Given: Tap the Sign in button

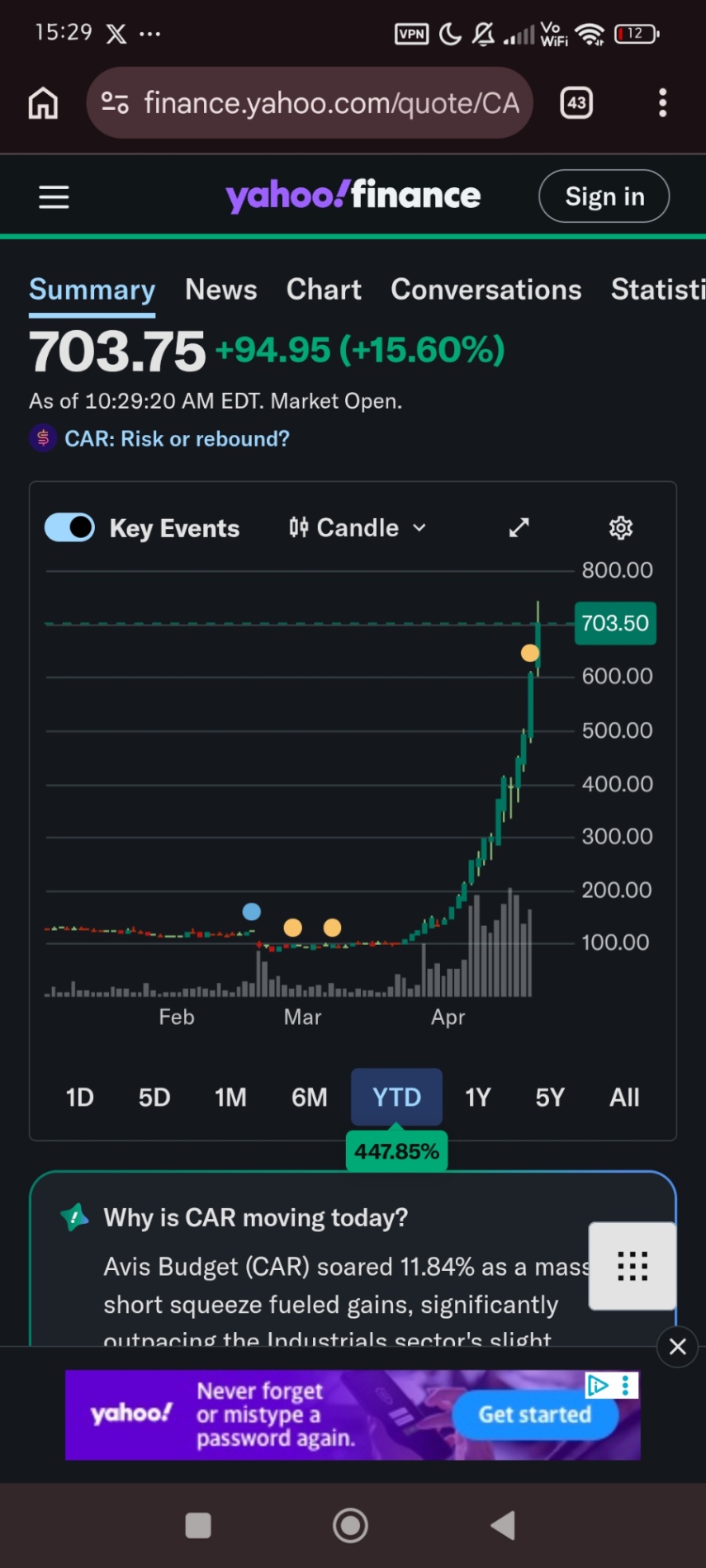Looking at the screenshot, I should pos(604,196).
